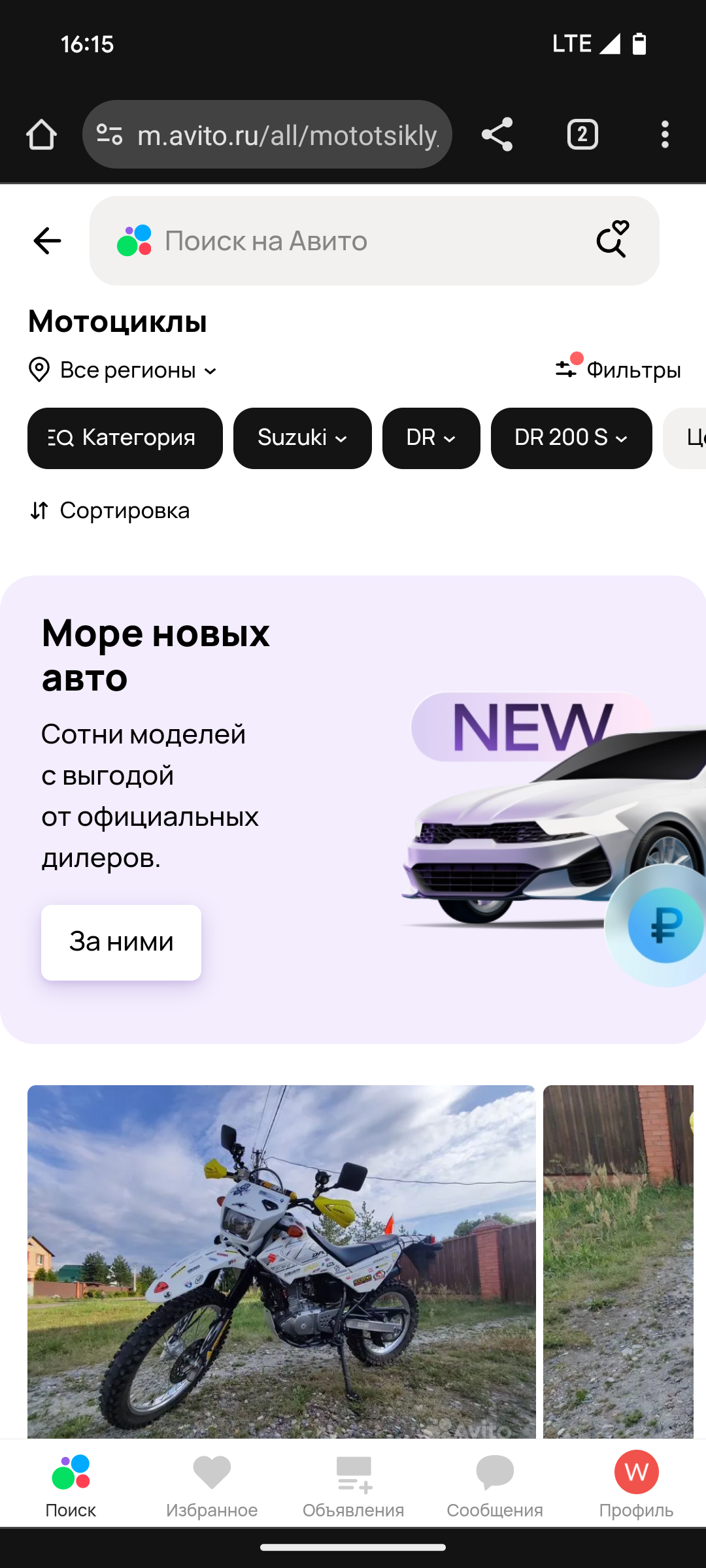706x1568 pixels.
Task: Tap the За ними banner button
Action: point(122,942)
